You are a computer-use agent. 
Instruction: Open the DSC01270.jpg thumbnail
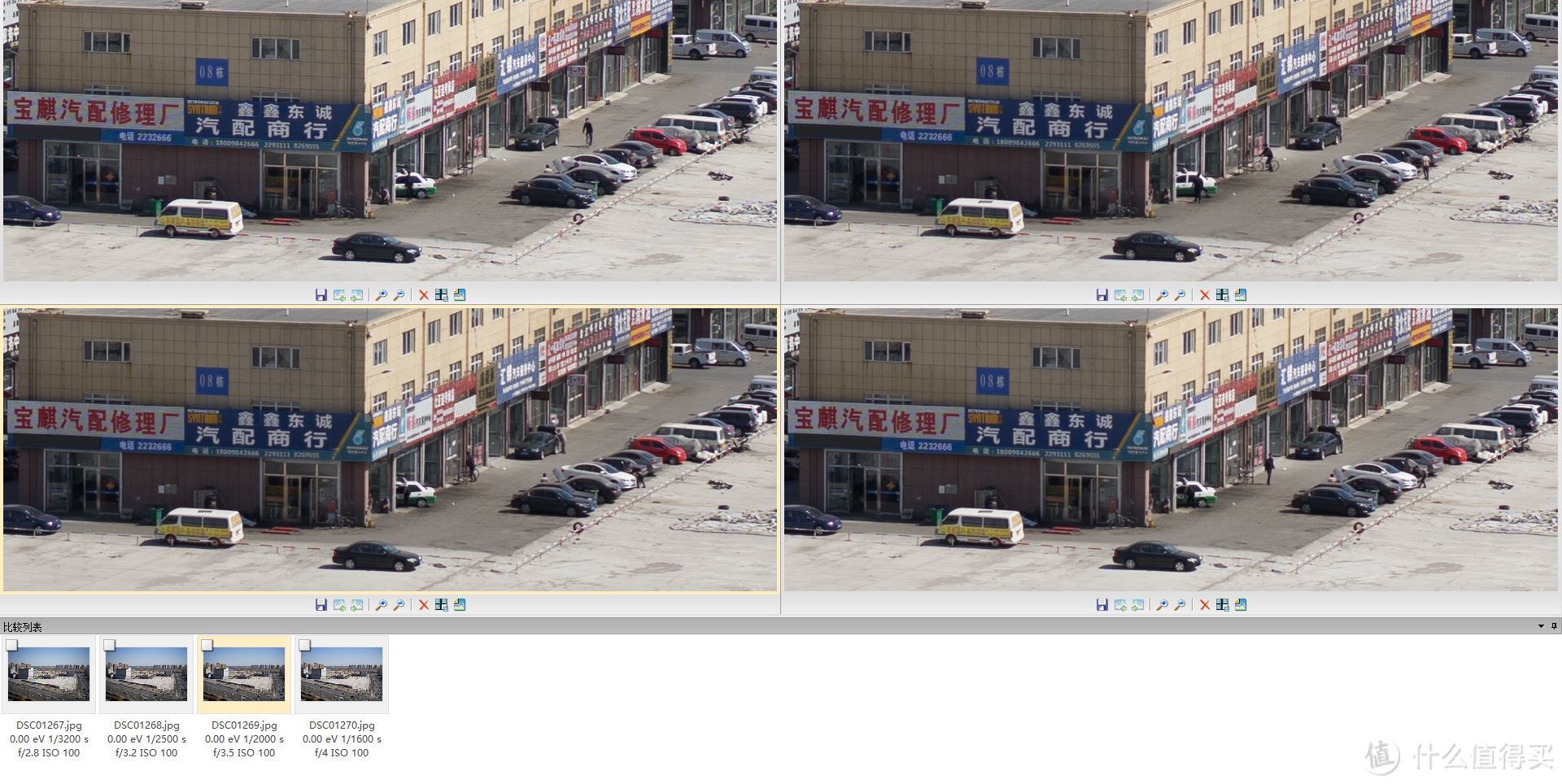(342, 674)
